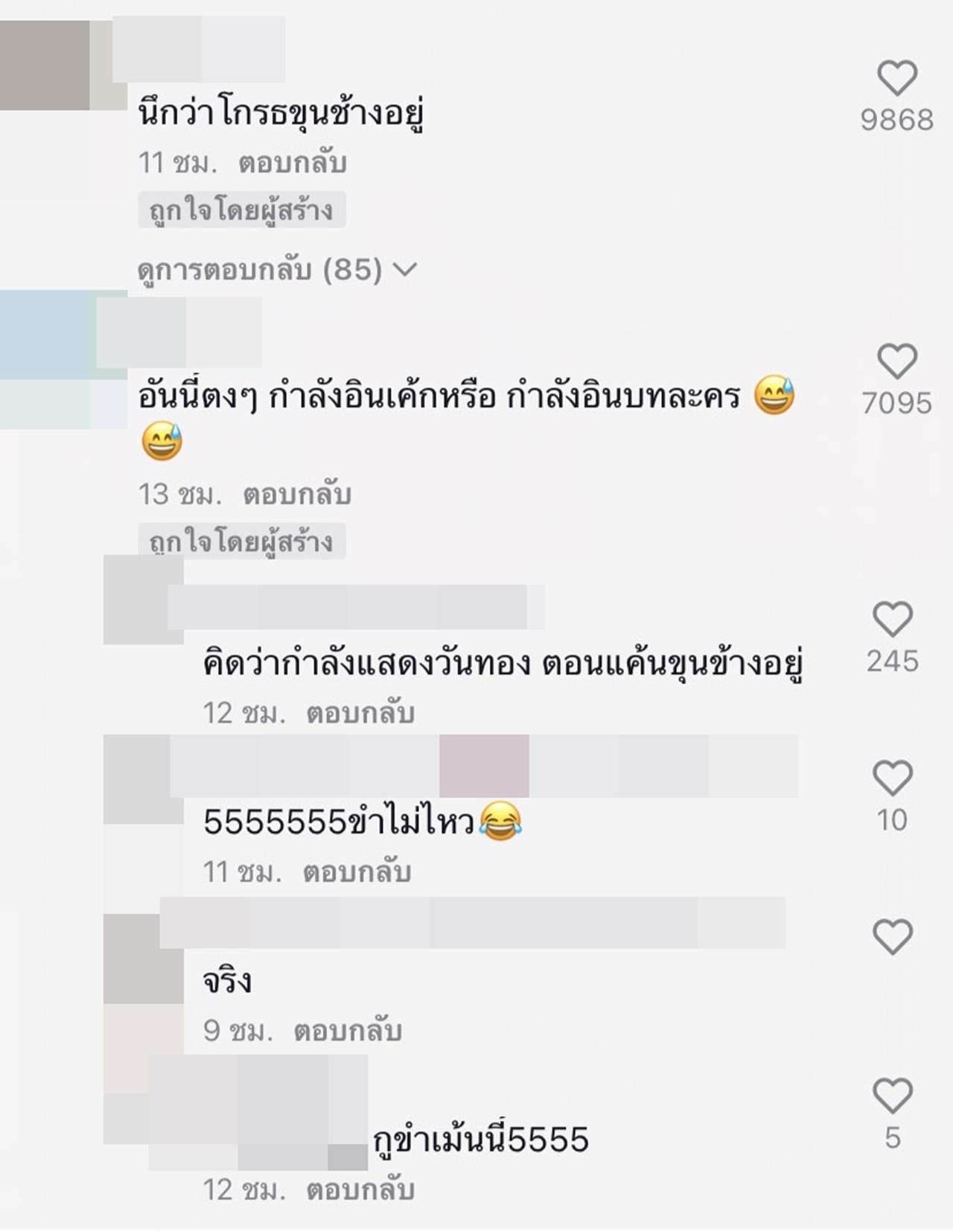Reply to "กูขำเม้นนี้5555" comment
This screenshot has width=953, height=1232.
click(360, 1190)
